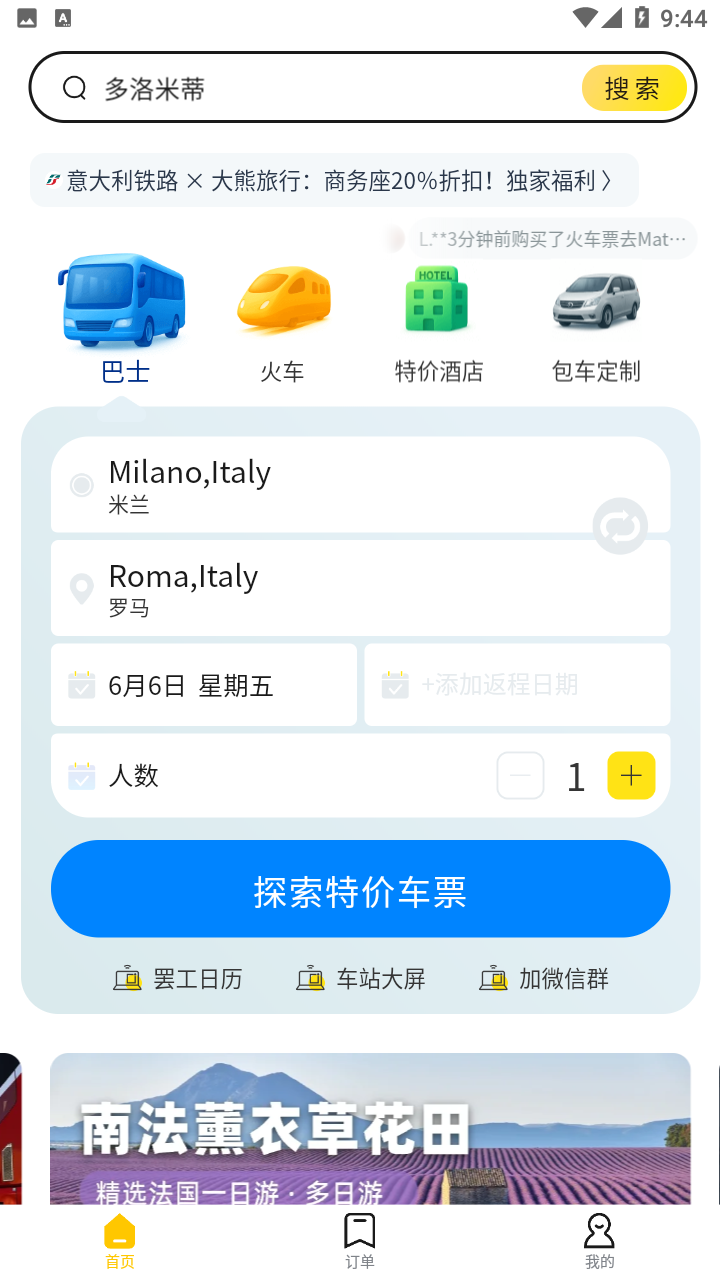Tap the swap origin and destination icon
Viewport: 720px width, 1280px height.
pyautogui.click(x=620, y=525)
